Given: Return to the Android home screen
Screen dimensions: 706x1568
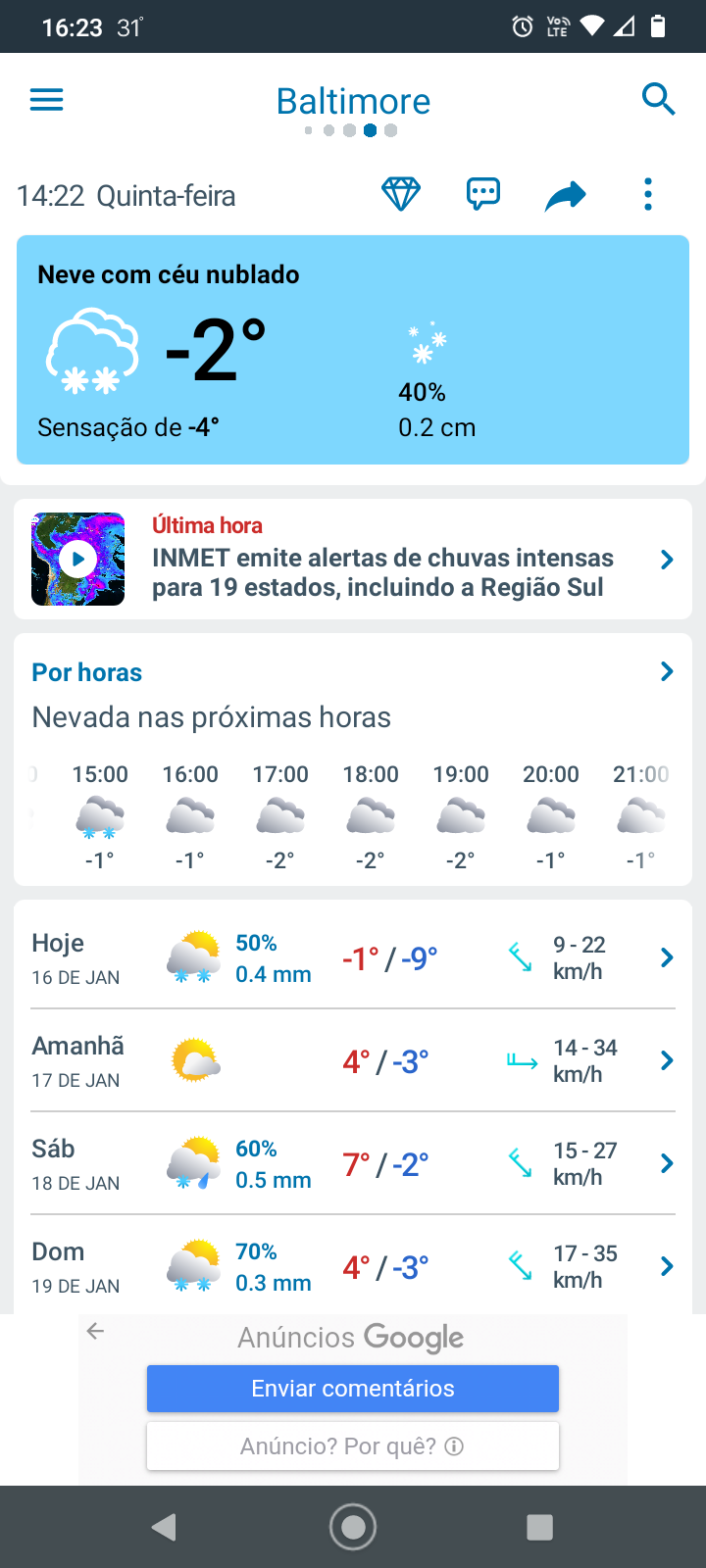Looking at the screenshot, I should [353, 1527].
